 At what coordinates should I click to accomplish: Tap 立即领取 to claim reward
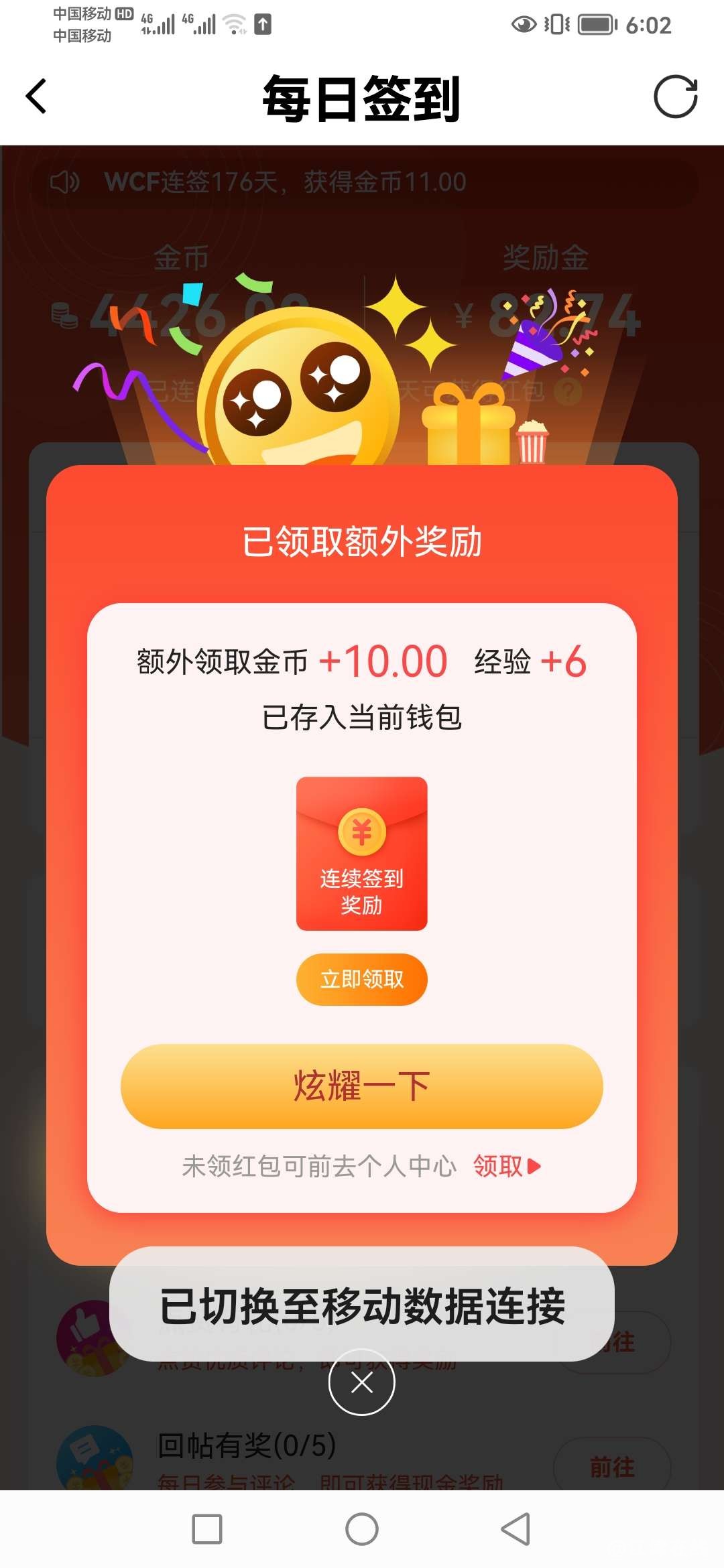point(361,979)
